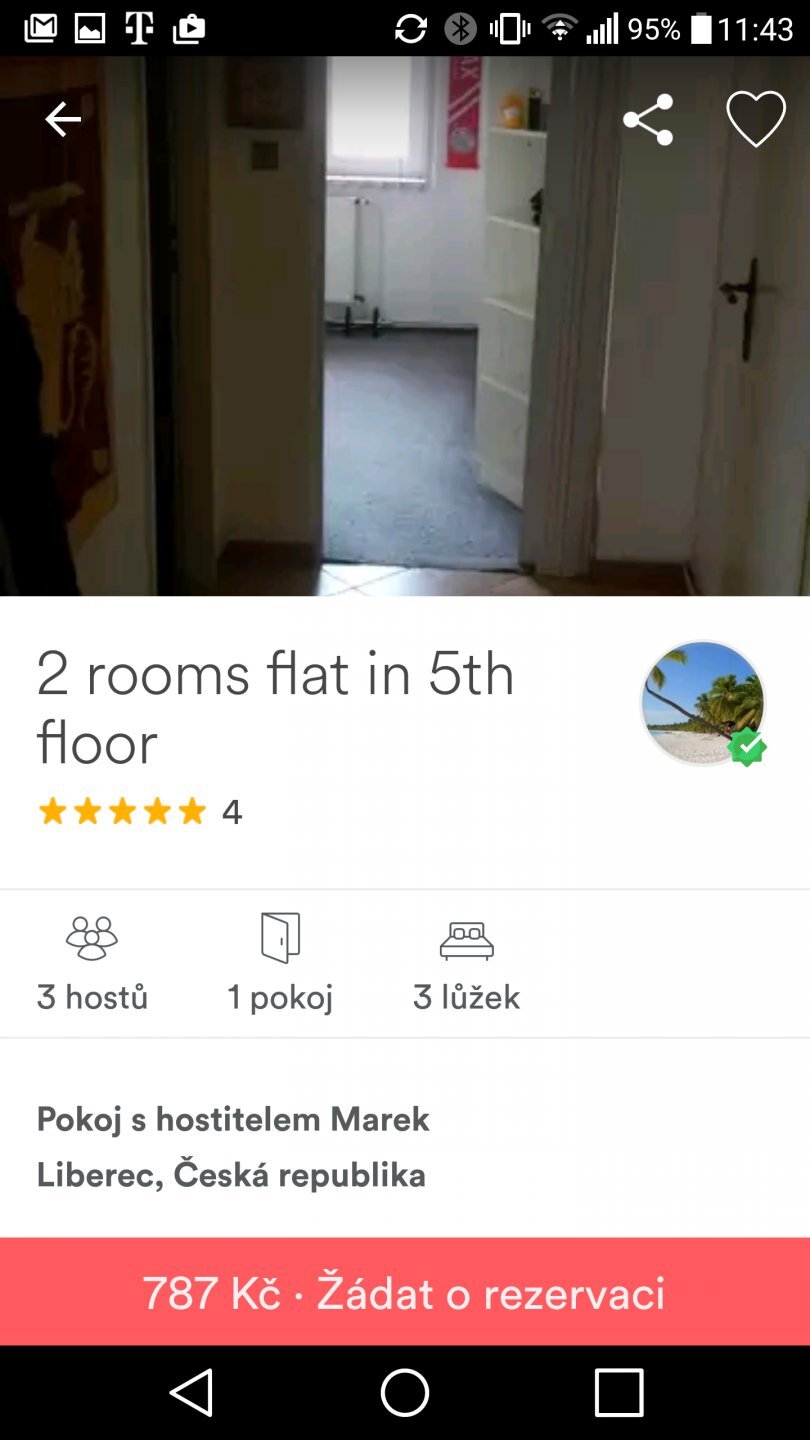Tap '787 Kč · Žádat o rezervaci' button
Viewport: 810px width, 1440px height.
[x=405, y=1292]
